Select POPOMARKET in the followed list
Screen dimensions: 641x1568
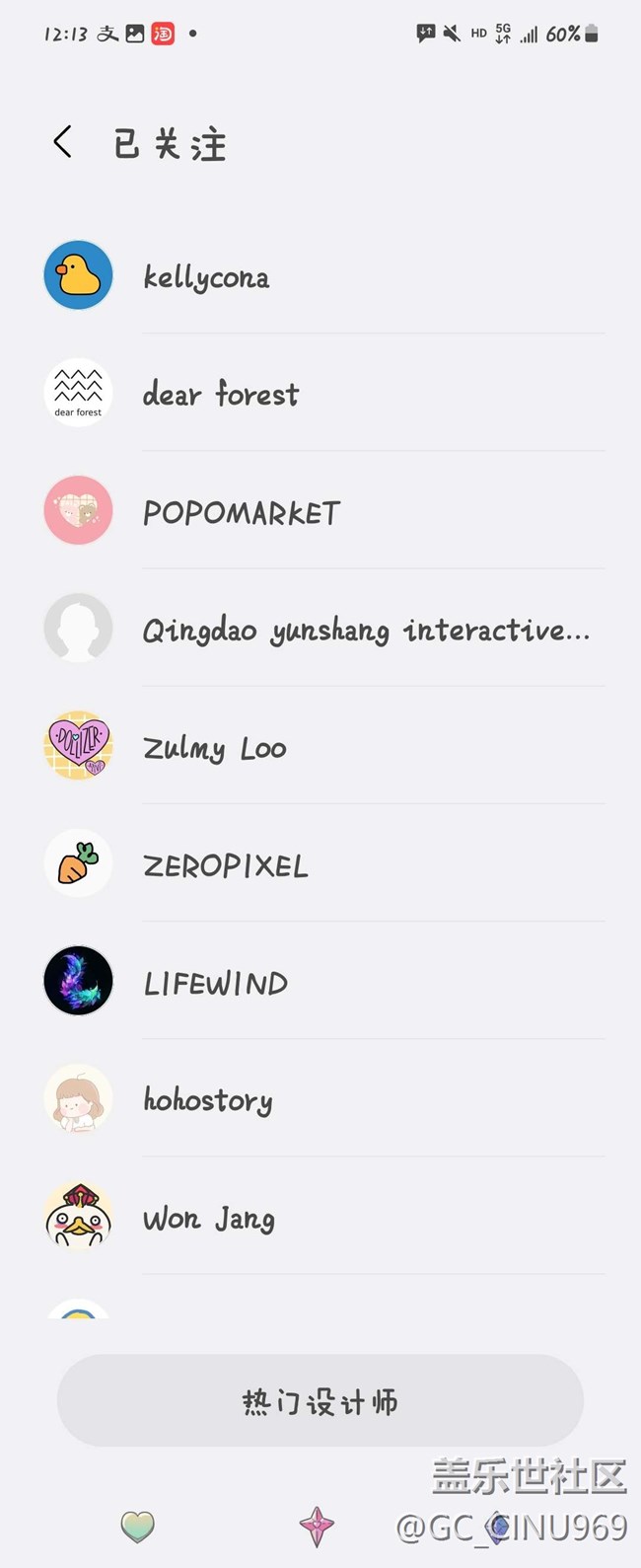pyautogui.click(x=242, y=512)
